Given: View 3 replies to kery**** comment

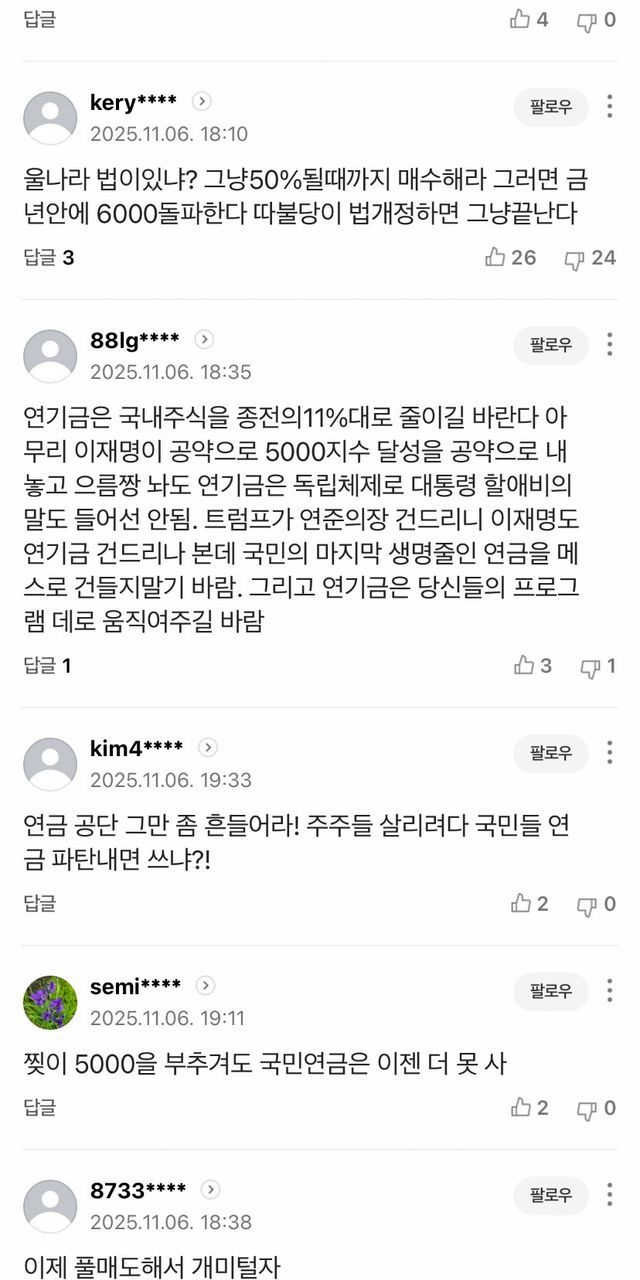Looking at the screenshot, I should (49, 258).
